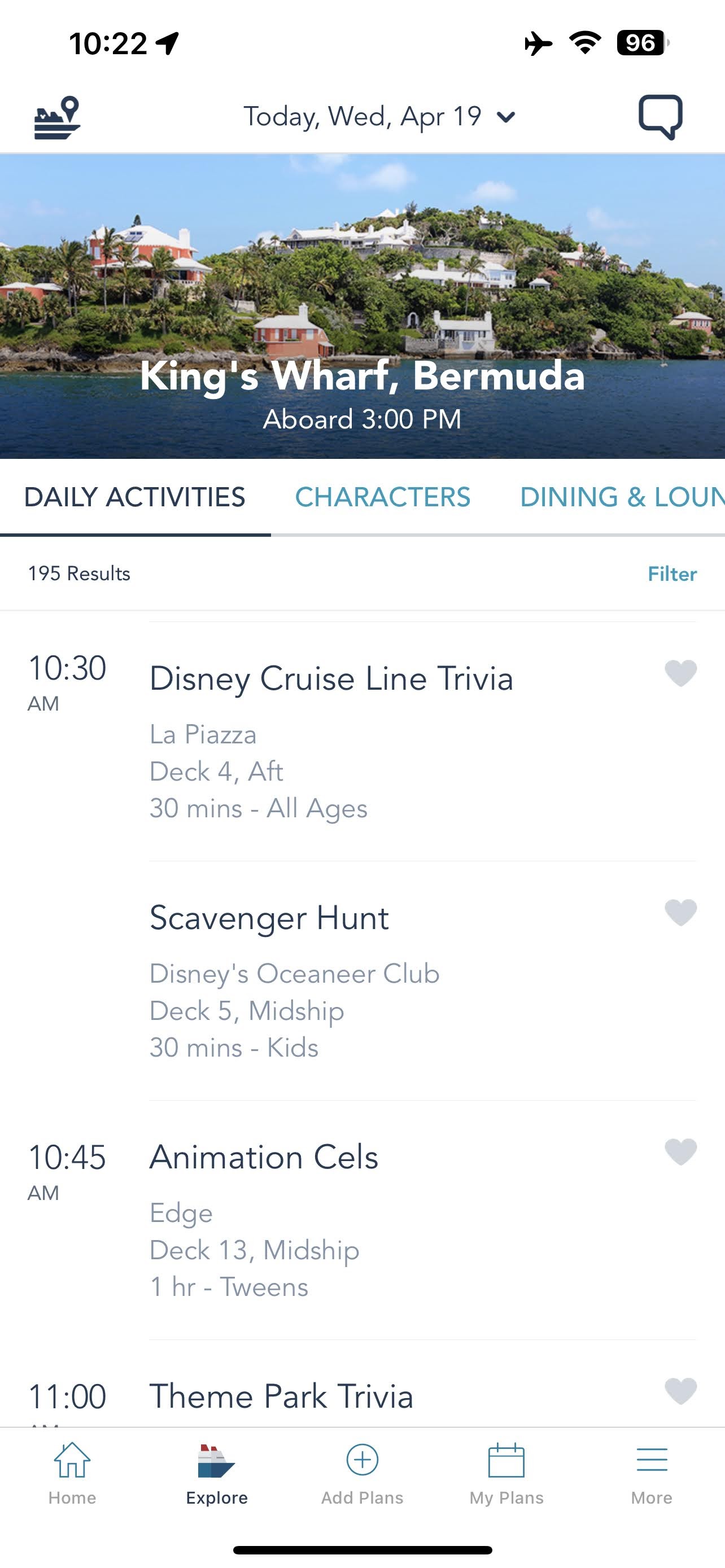Switch to the Dining & Lounges tab
725x1568 pixels.
tap(621, 497)
